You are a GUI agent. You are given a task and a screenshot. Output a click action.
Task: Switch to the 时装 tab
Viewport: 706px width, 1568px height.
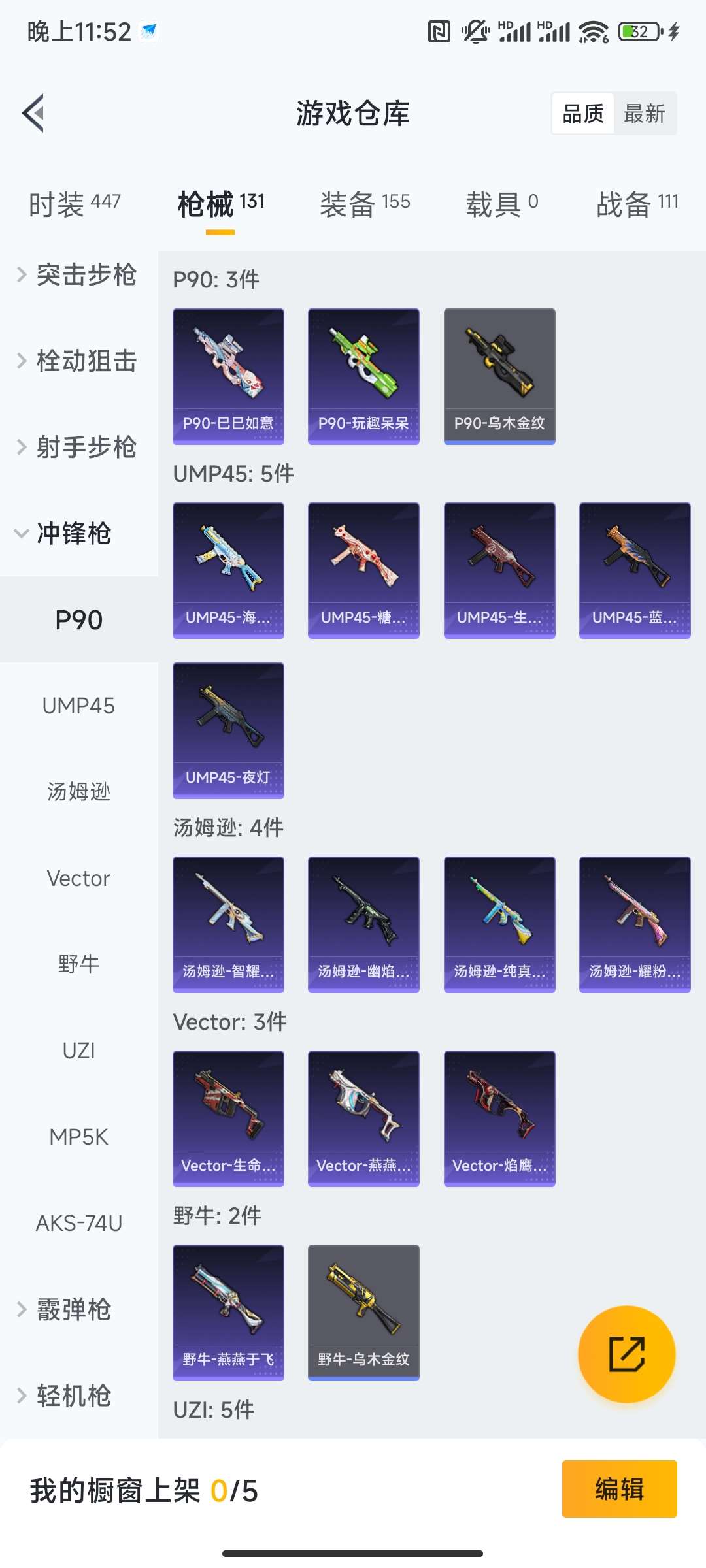point(75,204)
